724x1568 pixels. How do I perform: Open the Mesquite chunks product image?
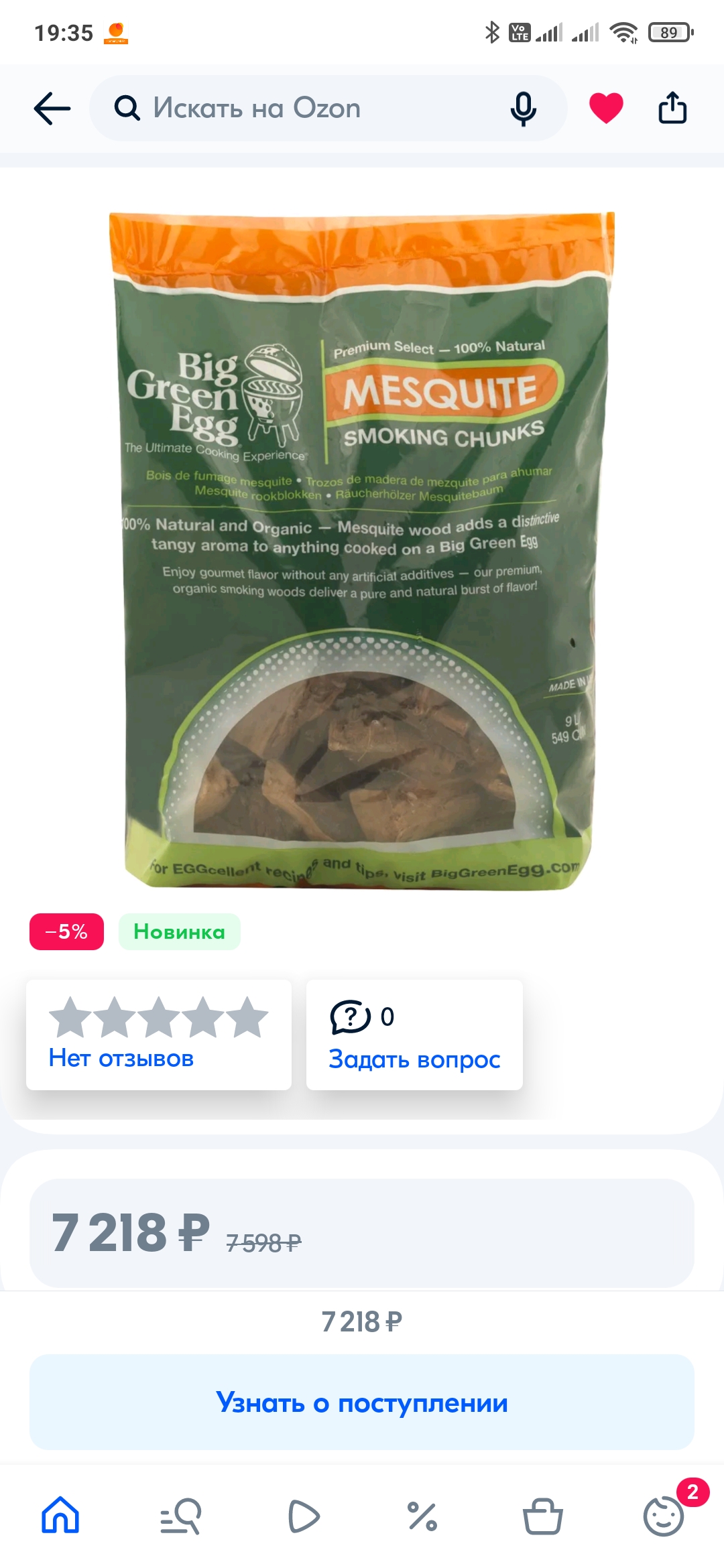(x=361, y=551)
